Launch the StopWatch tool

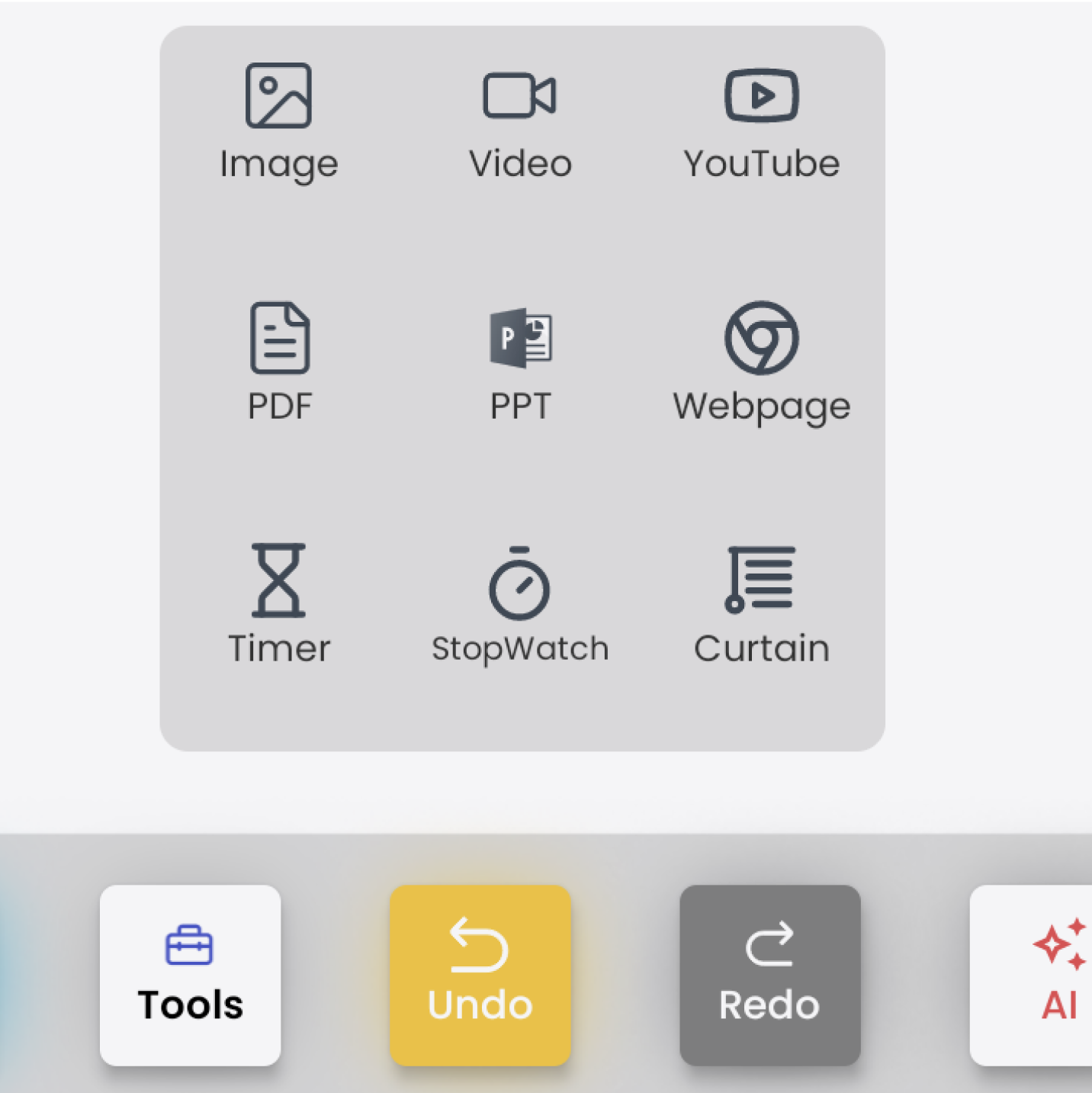click(520, 604)
